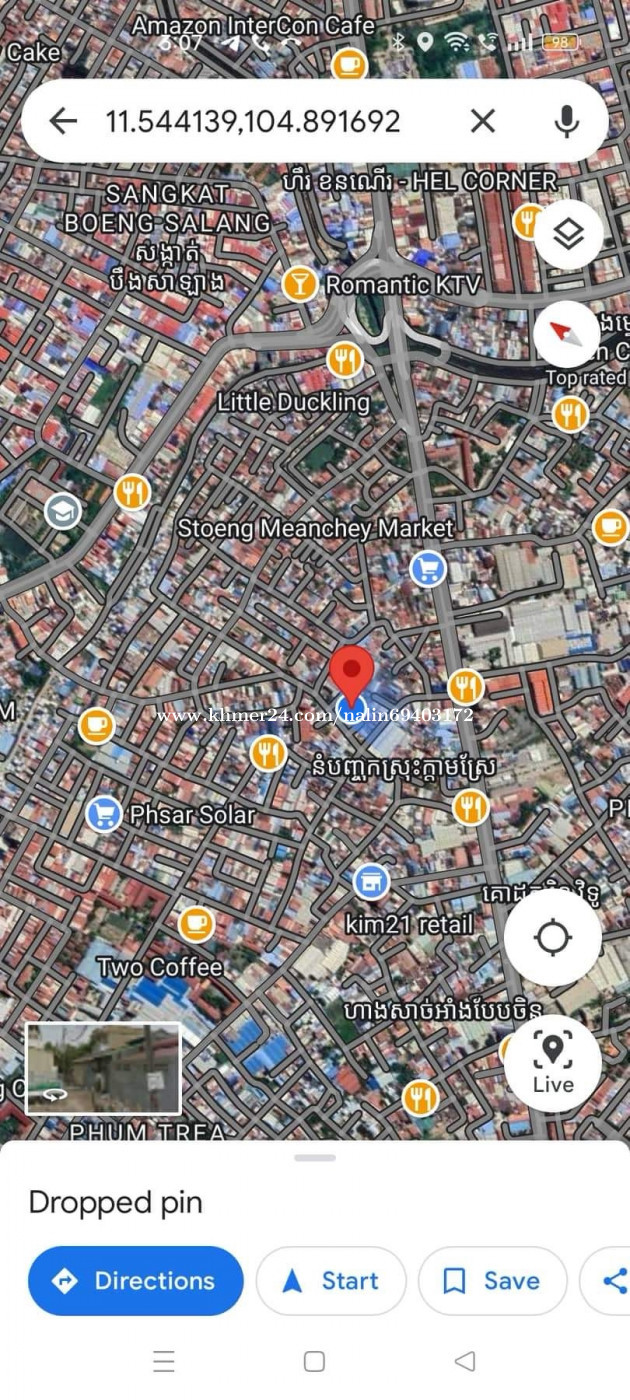Open the system recent apps button
630x1400 pixels.
tap(164, 1361)
